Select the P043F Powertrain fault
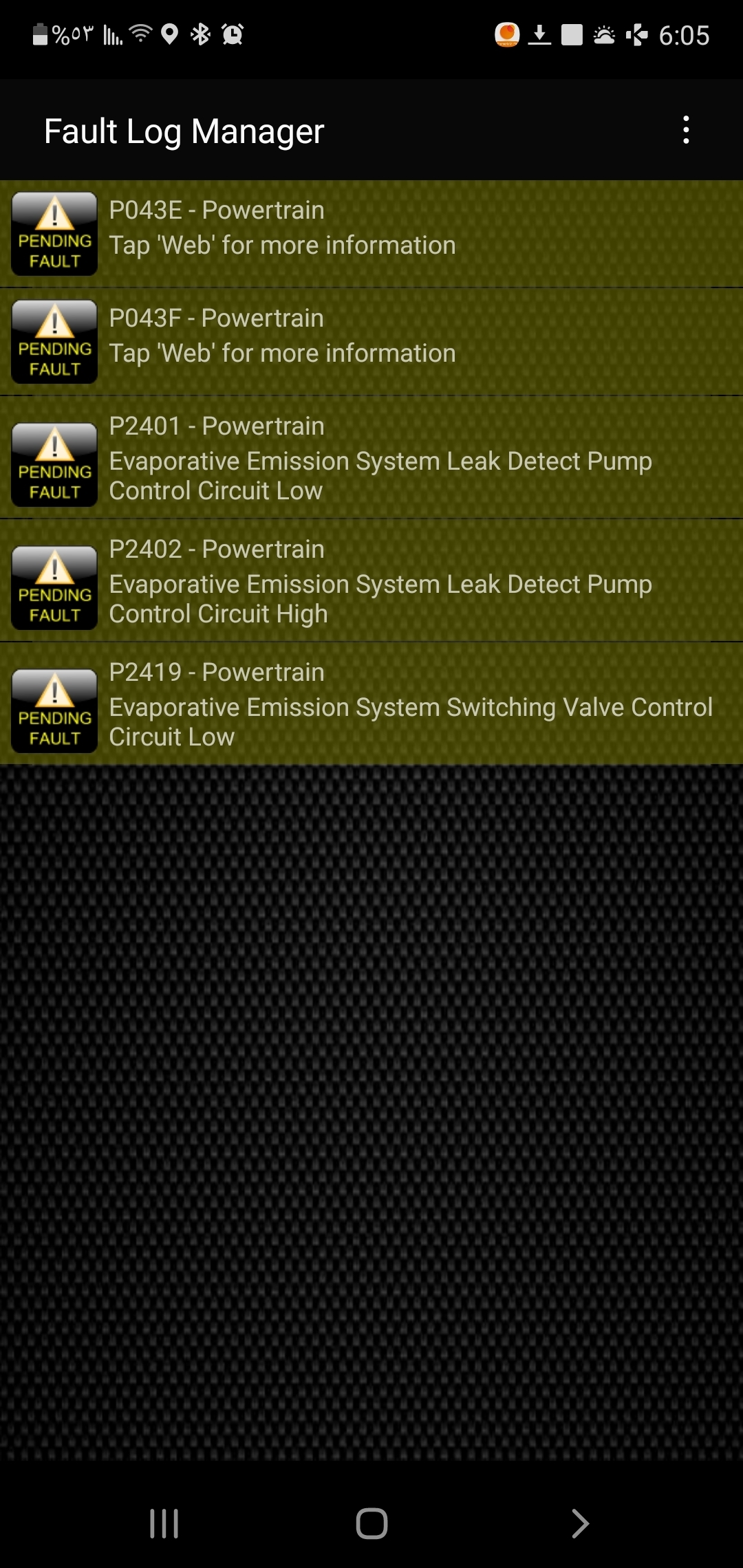 371,341
